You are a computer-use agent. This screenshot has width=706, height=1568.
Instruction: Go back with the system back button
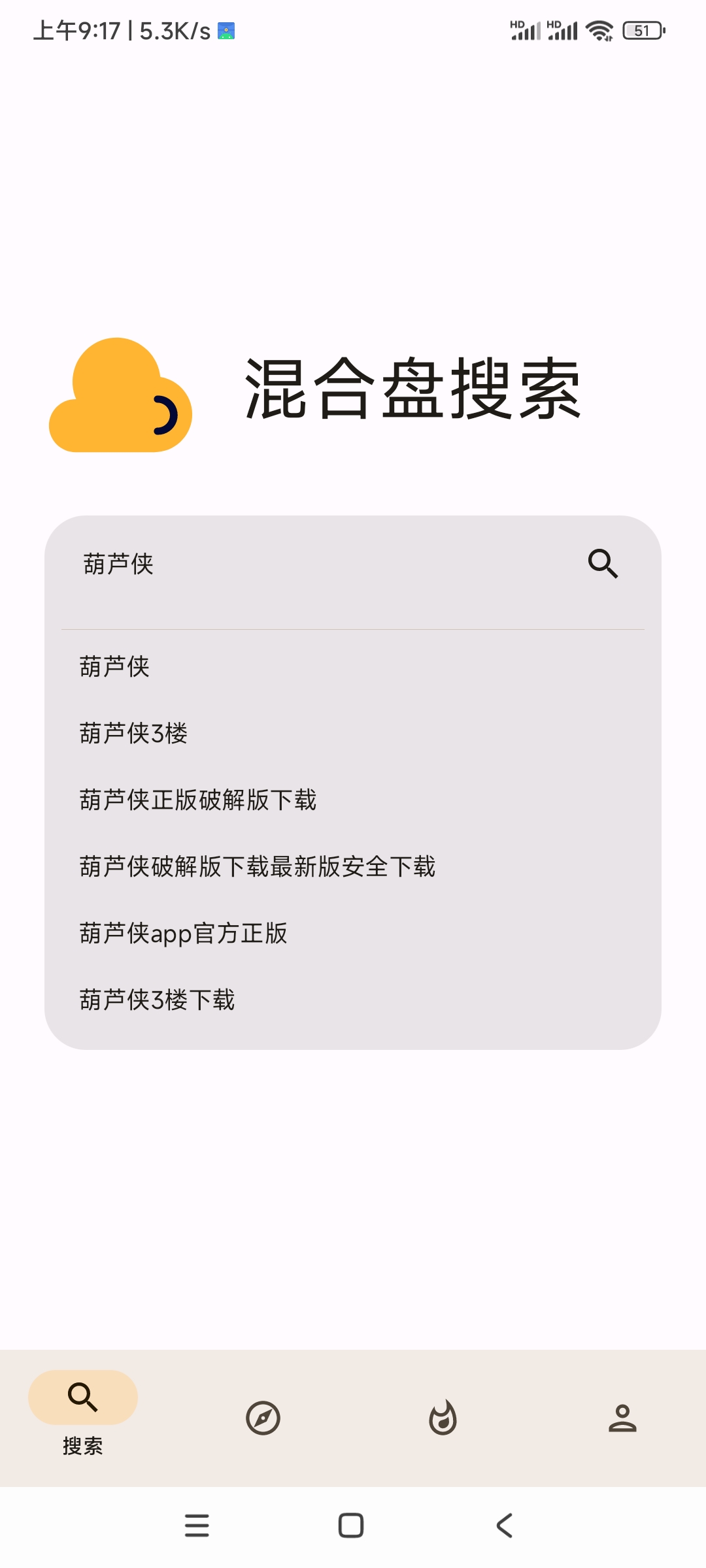504,1526
